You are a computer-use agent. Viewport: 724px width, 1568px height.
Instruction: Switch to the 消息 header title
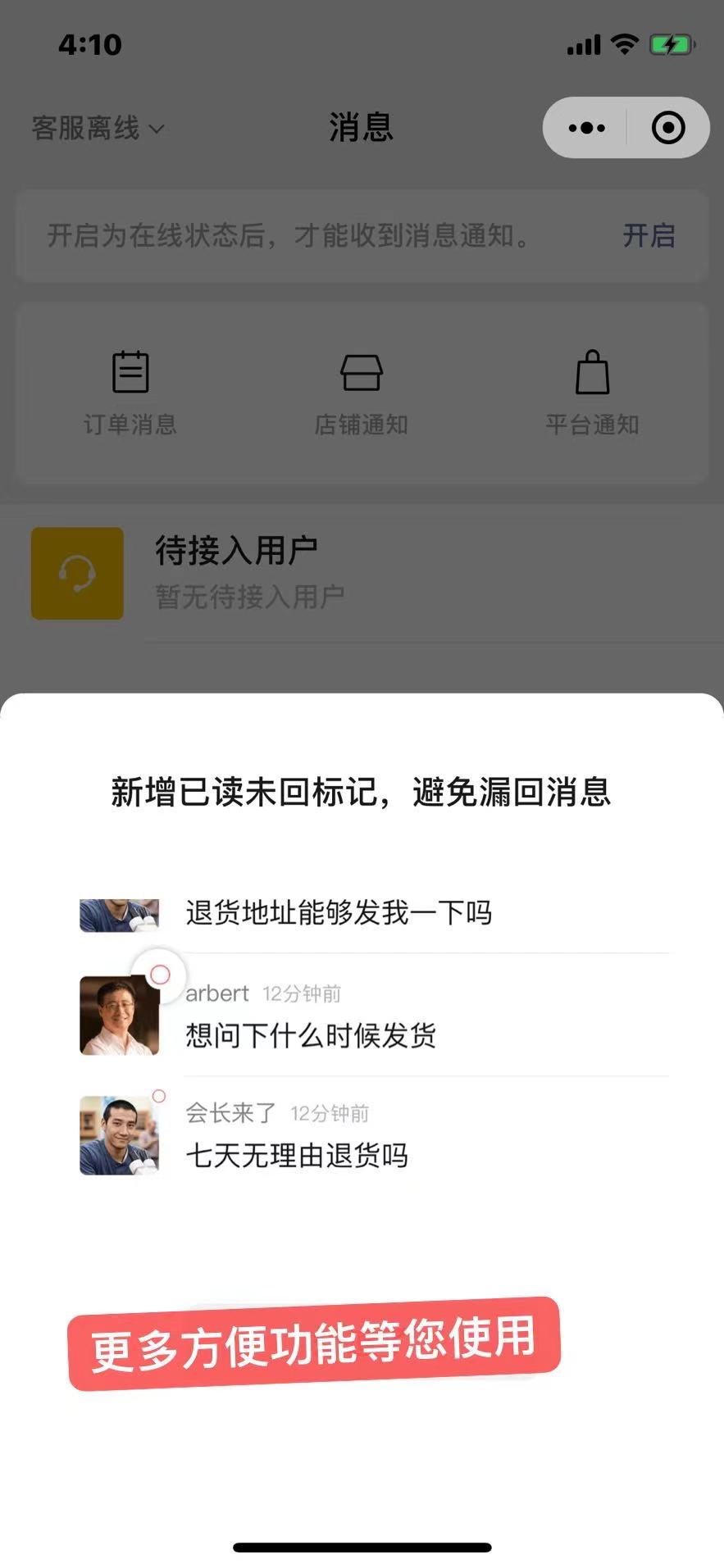(x=361, y=128)
